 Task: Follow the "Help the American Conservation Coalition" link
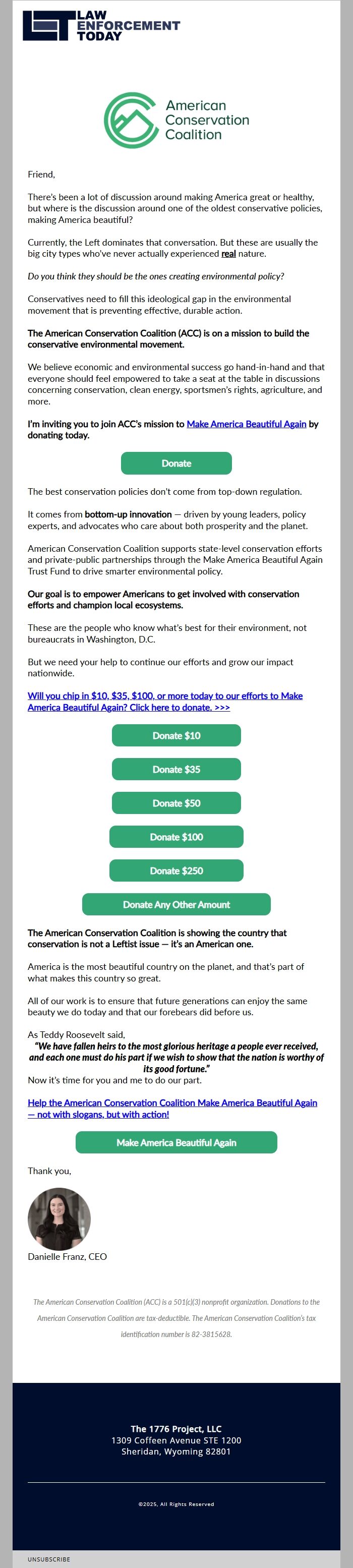(x=172, y=1109)
